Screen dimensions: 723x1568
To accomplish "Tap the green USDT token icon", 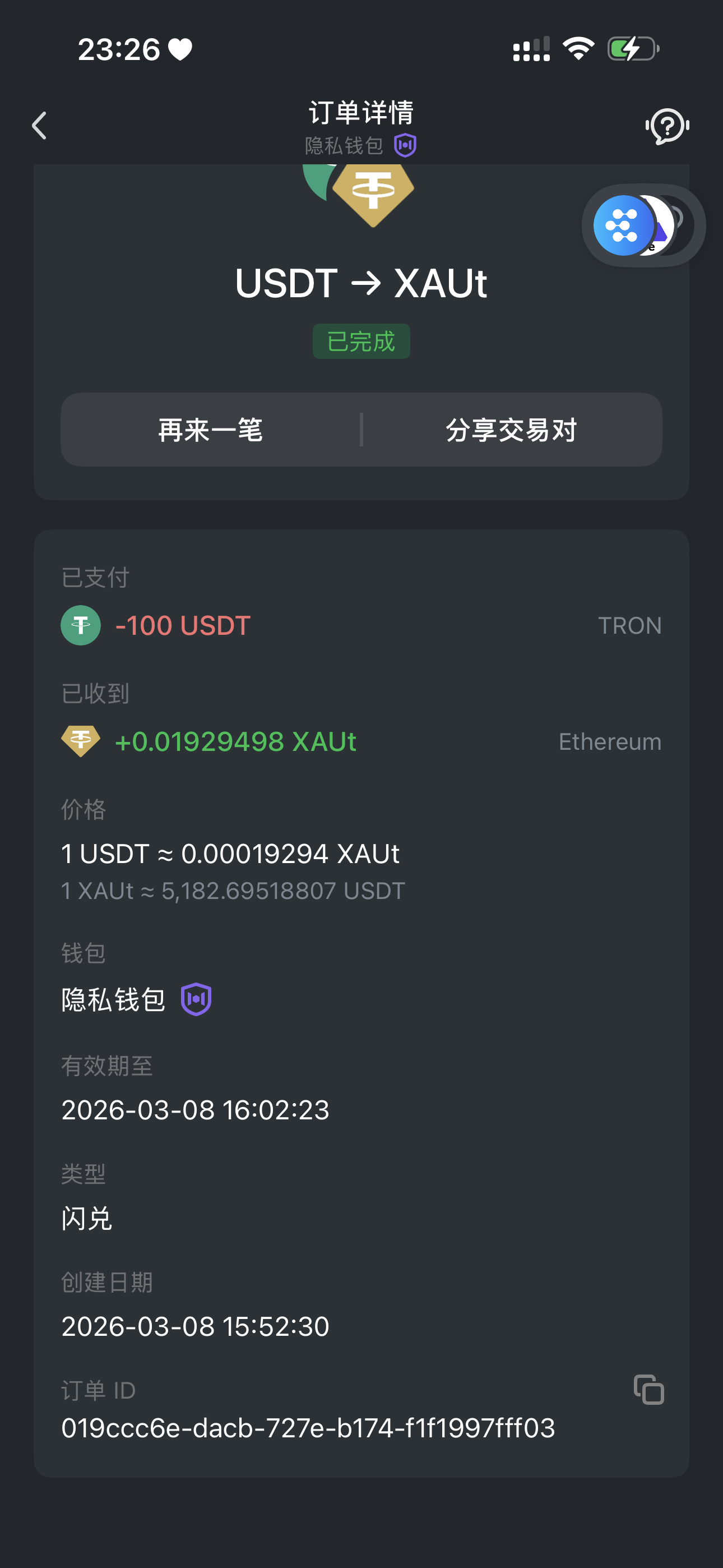I will coord(80,625).
